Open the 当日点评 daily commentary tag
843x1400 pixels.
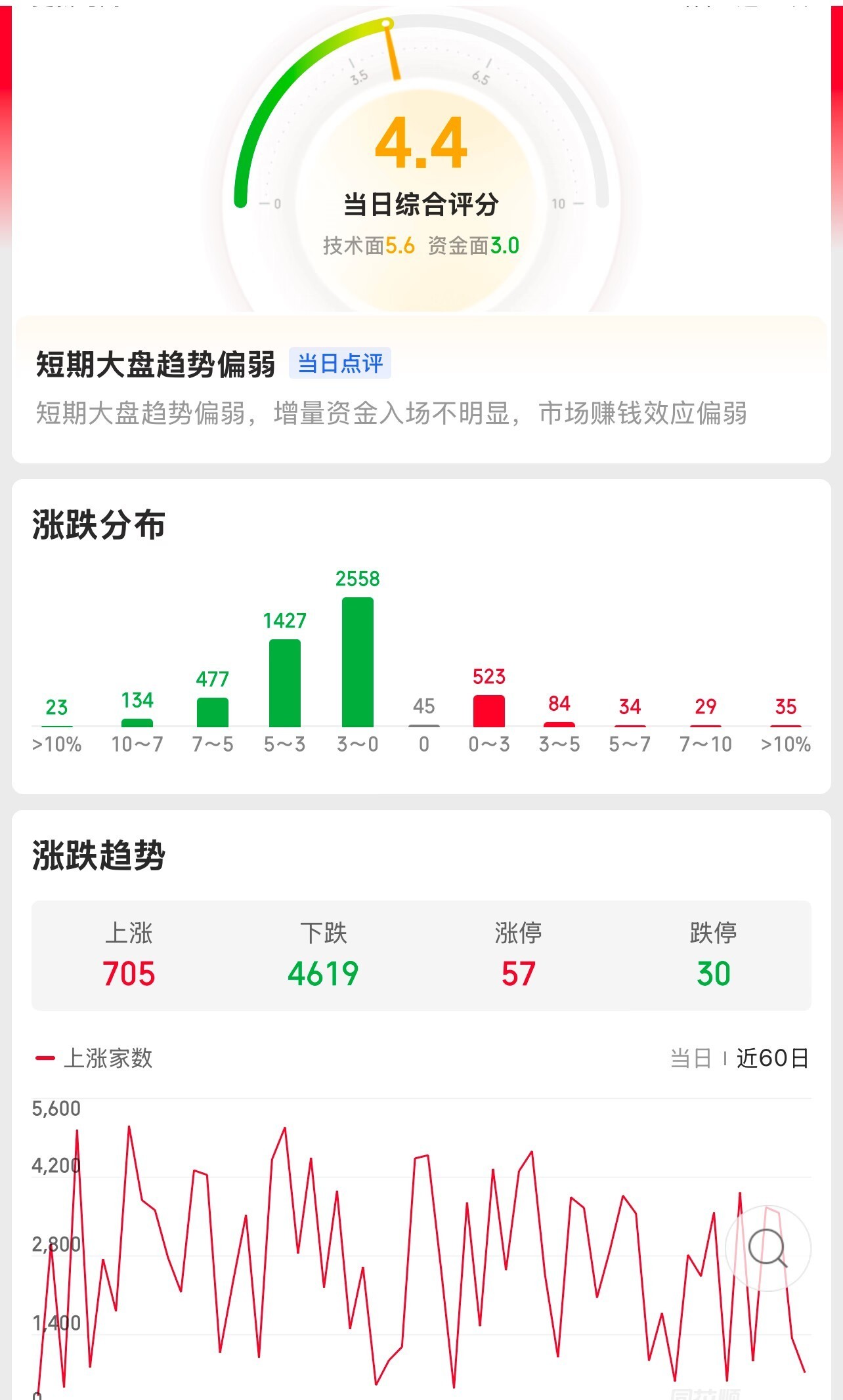(340, 363)
